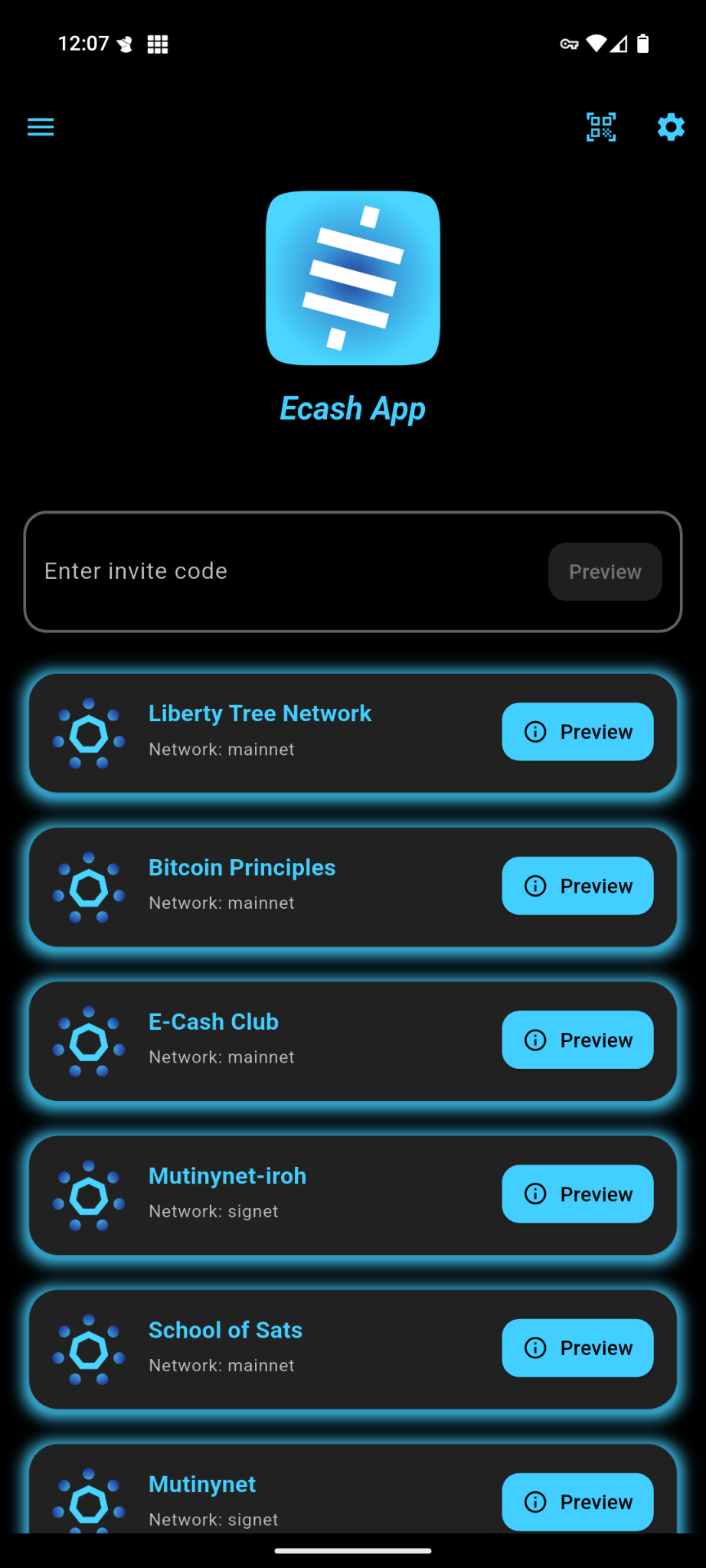The height and width of the screenshot is (1568, 706).
Task: Preview the E-Cash Club federation
Action: click(577, 1040)
